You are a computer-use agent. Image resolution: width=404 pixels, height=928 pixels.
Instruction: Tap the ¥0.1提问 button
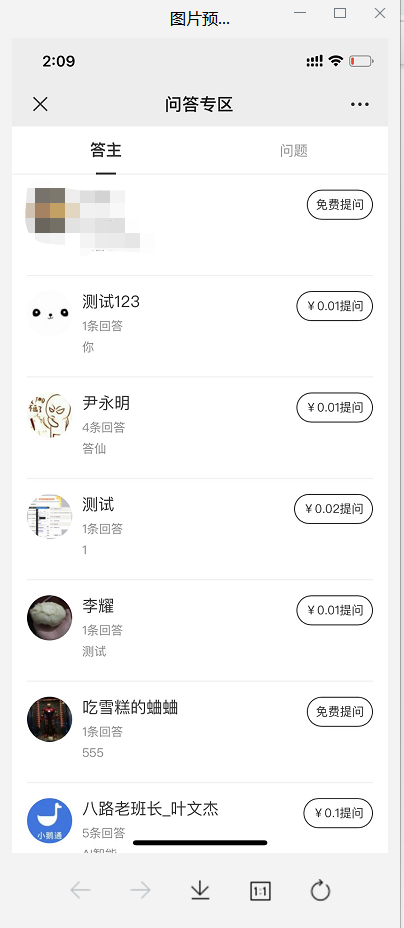tap(338, 813)
